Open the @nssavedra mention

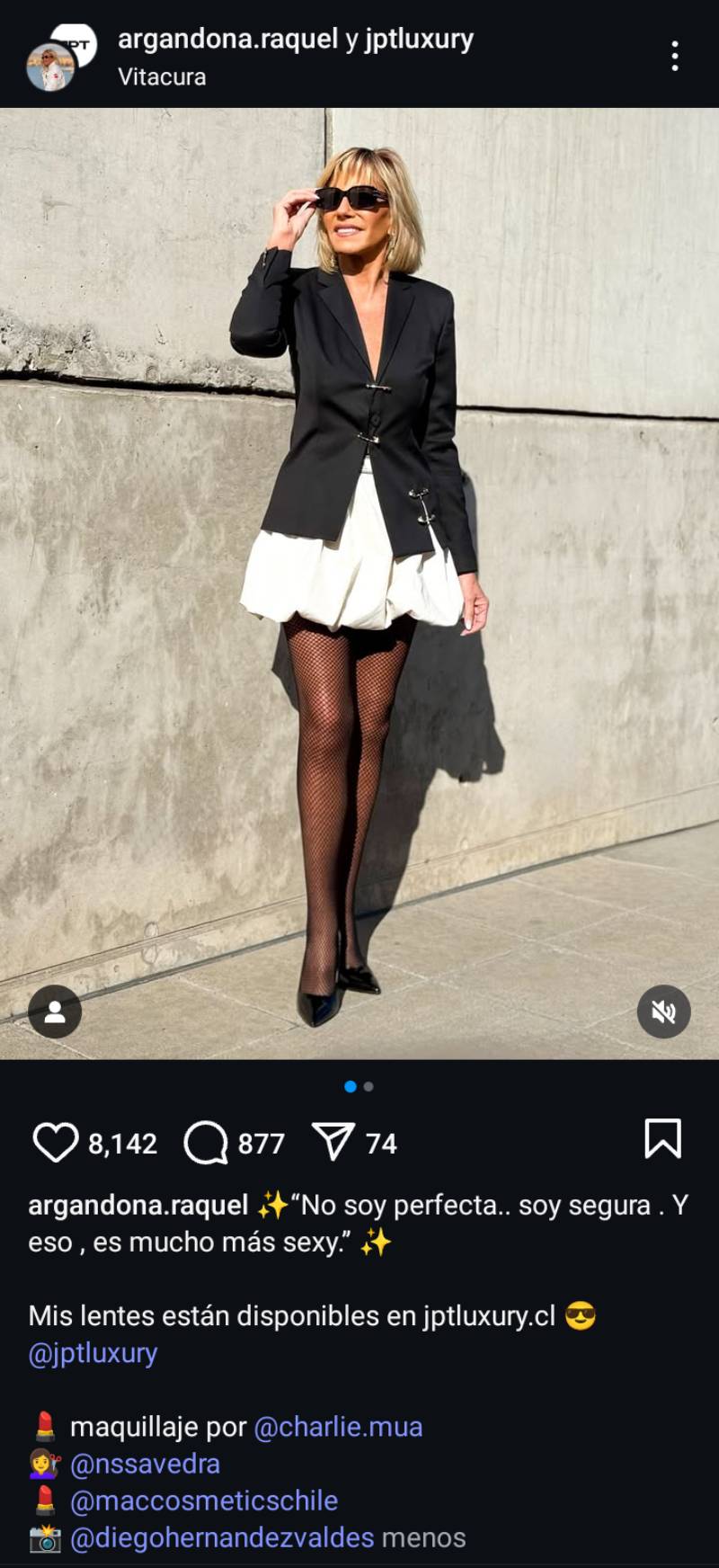point(145,1464)
